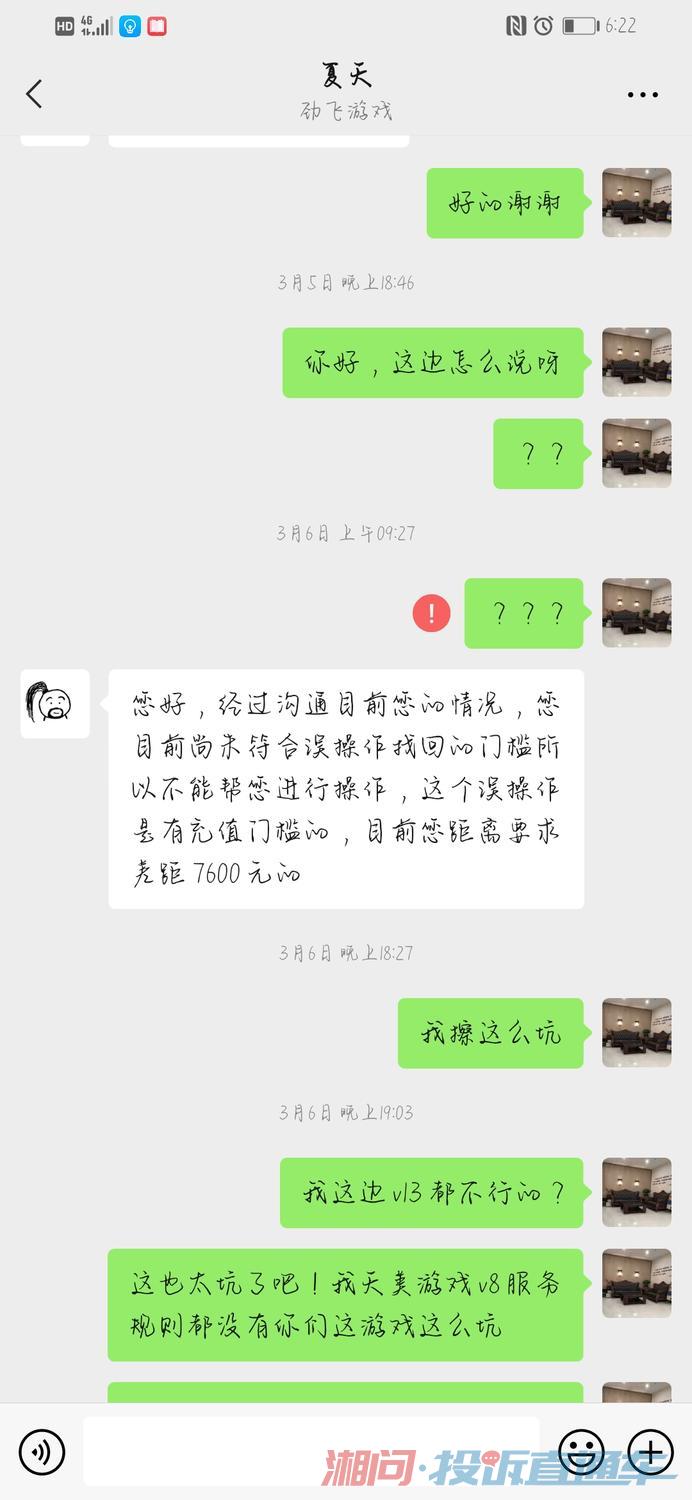The height and width of the screenshot is (1500, 692).
Task: Tap the red failed-send icon beside ？？？
Action: click(x=431, y=613)
